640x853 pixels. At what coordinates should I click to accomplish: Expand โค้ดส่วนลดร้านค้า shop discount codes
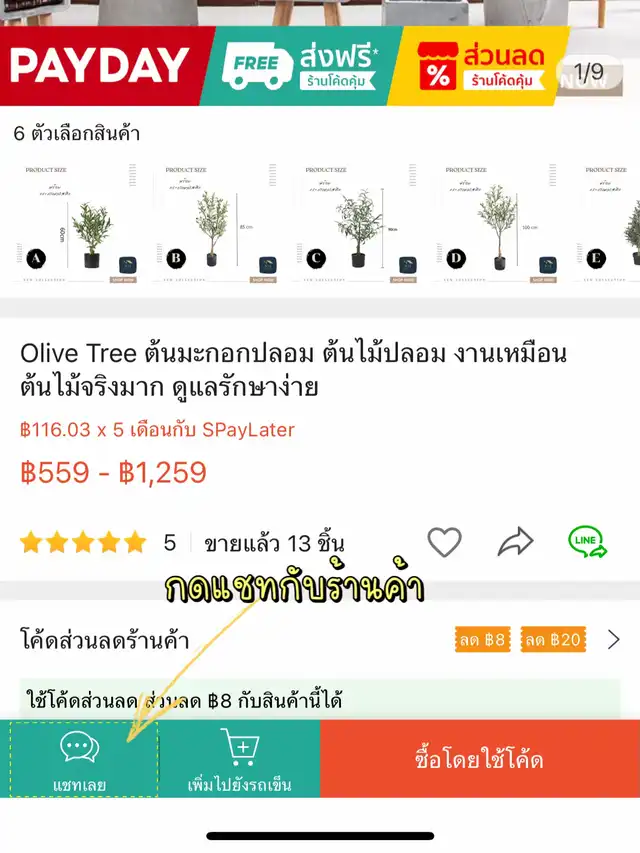click(x=613, y=640)
